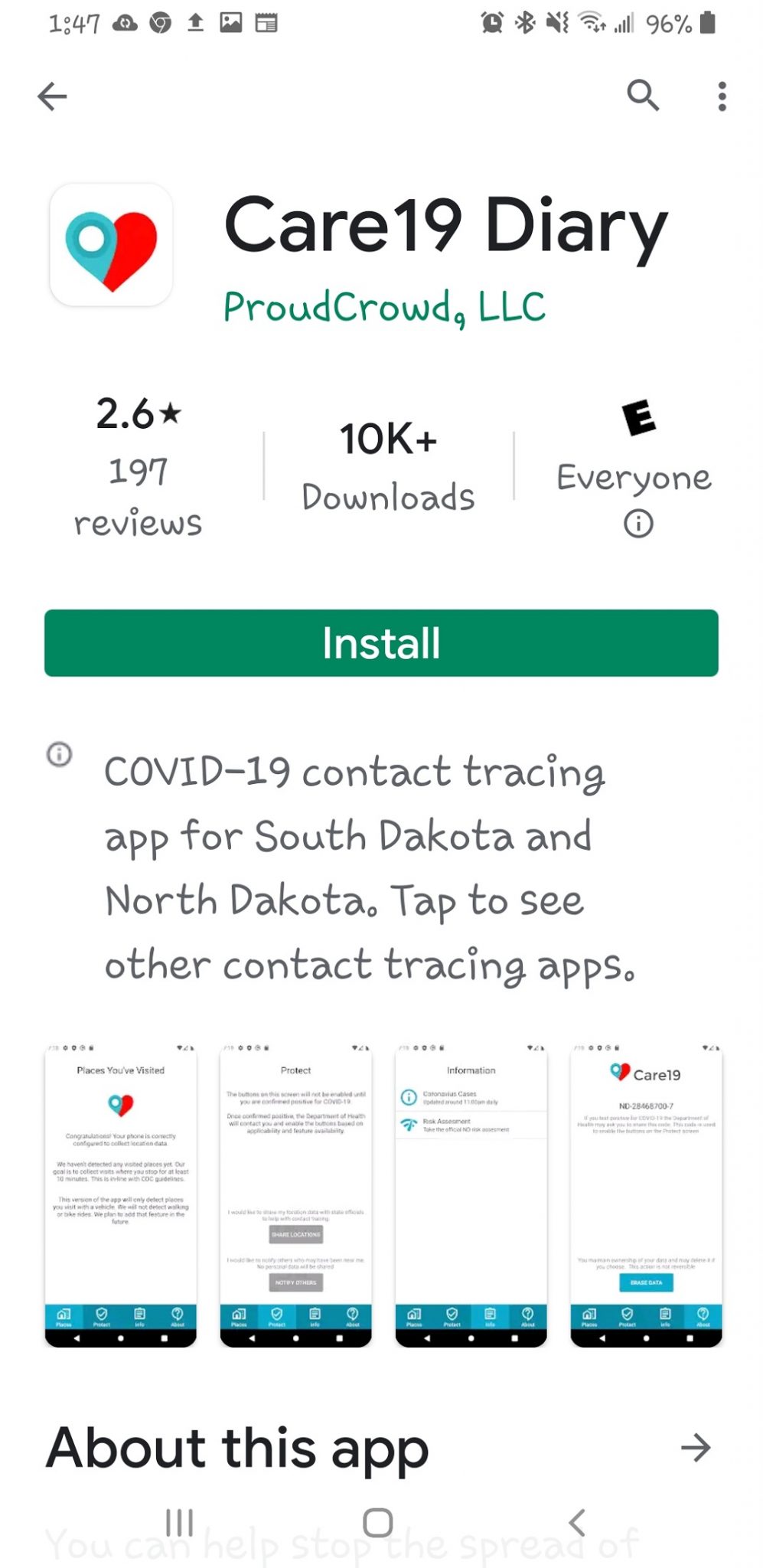Open the Information screenshot preview

(471, 1195)
